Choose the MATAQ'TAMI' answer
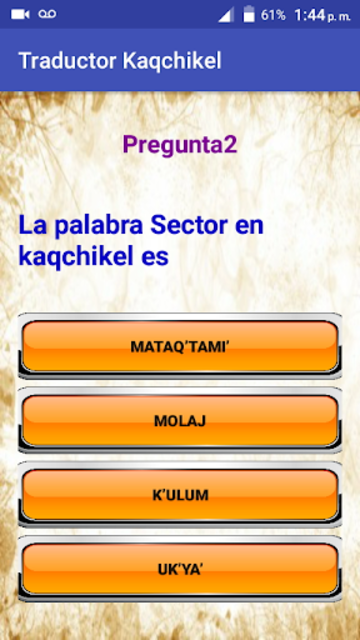The height and width of the screenshot is (640, 360). (180, 346)
